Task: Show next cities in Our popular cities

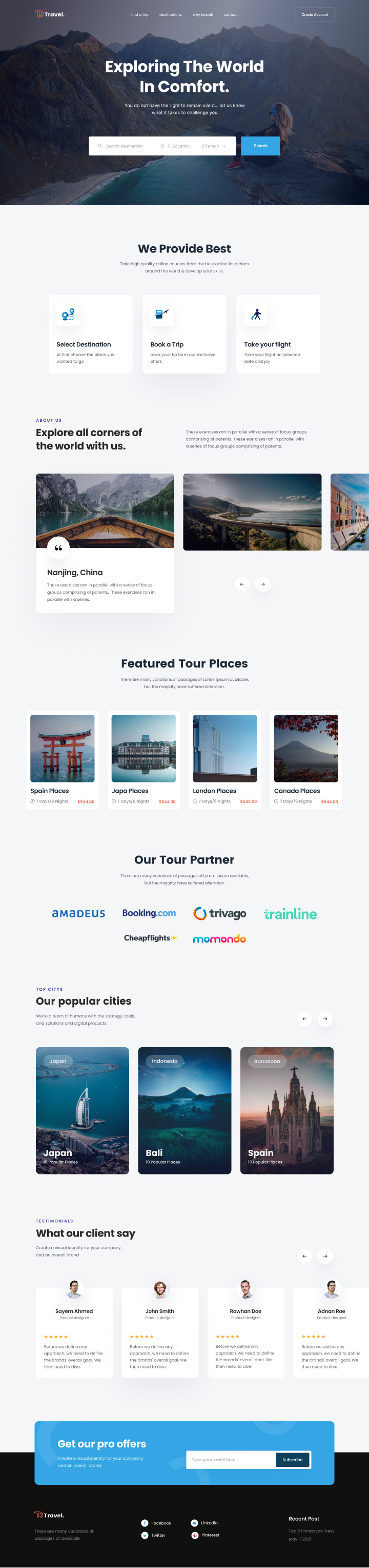Action: coord(325,1019)
